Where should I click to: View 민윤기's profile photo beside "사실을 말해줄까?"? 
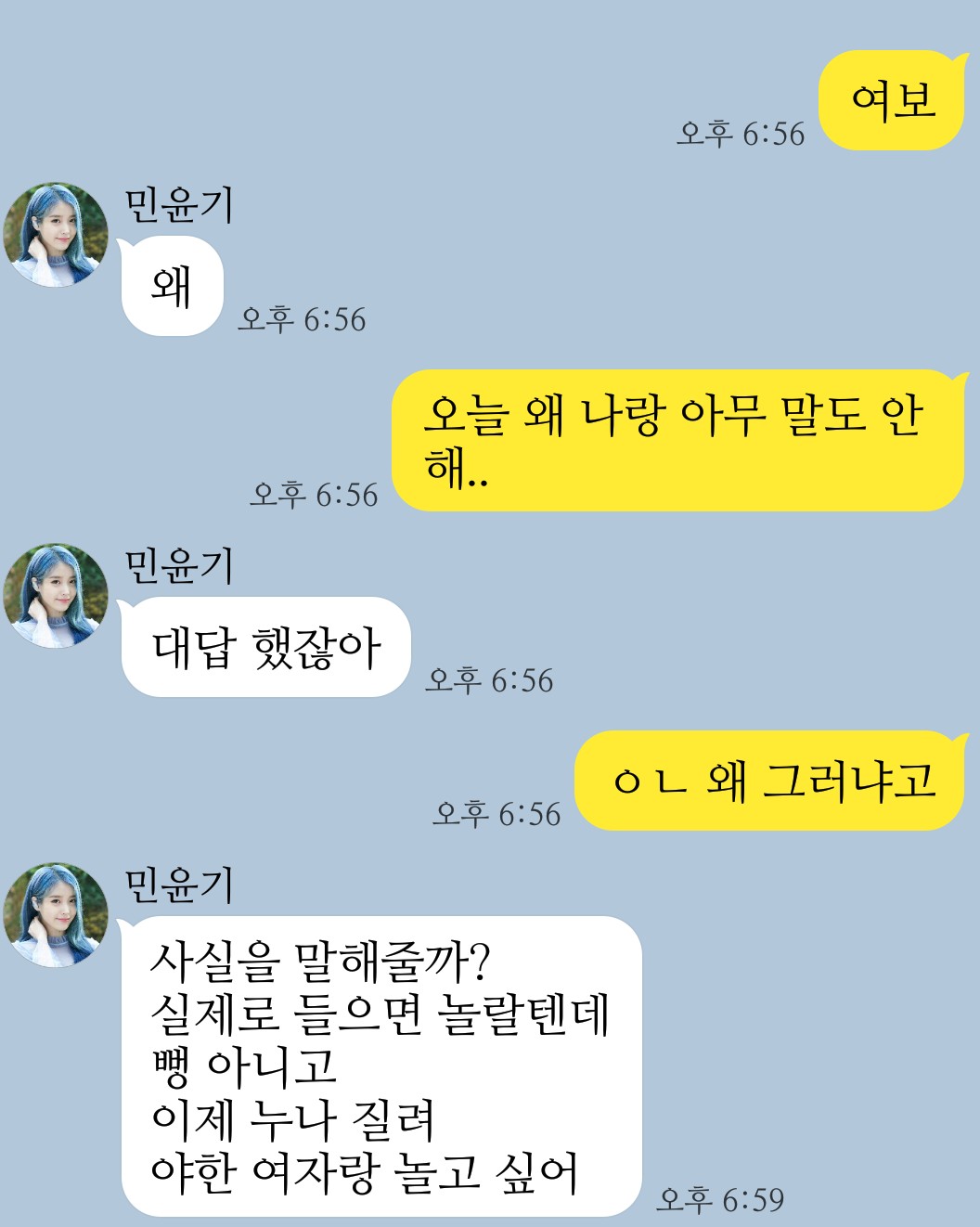tap(56, 915)
